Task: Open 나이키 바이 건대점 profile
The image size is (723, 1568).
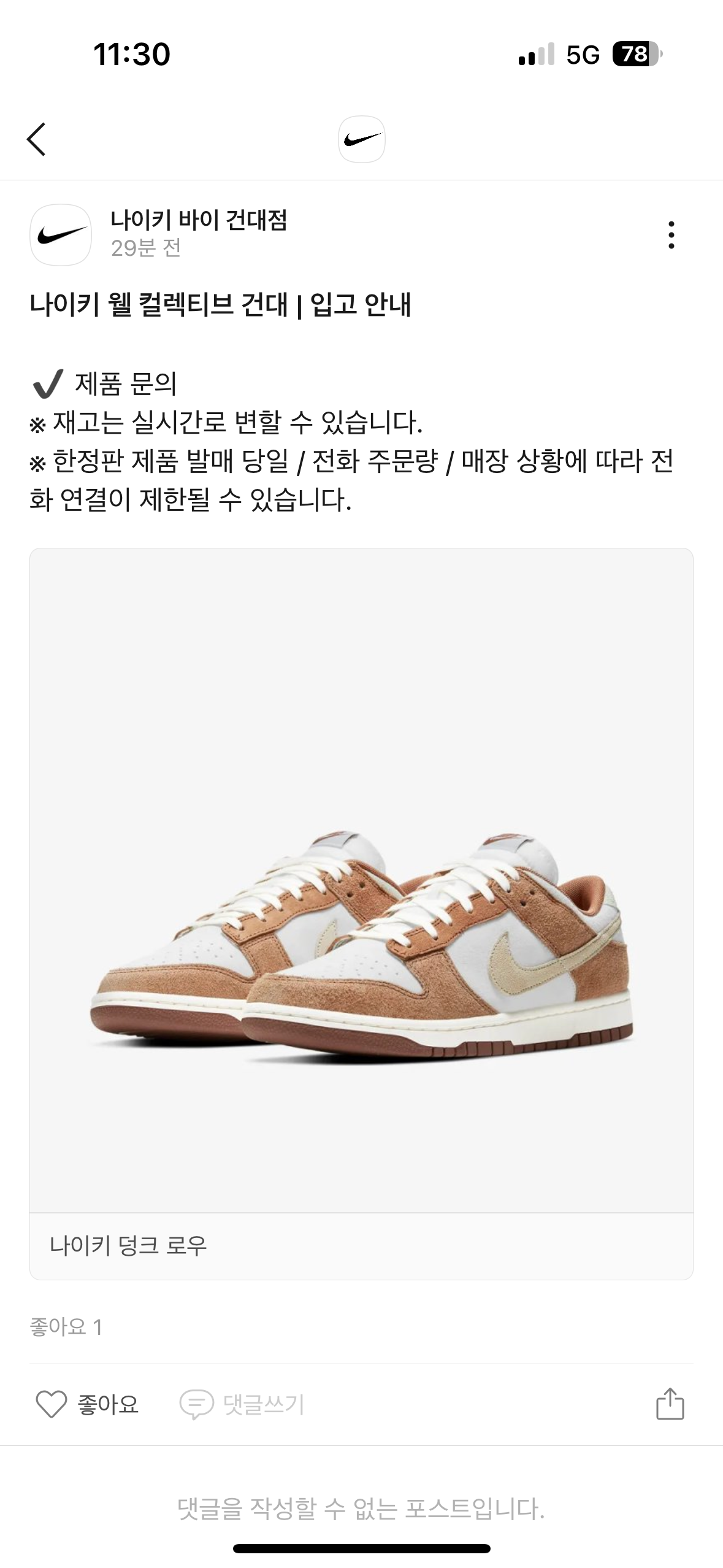Action: click(x=199, y=220)
